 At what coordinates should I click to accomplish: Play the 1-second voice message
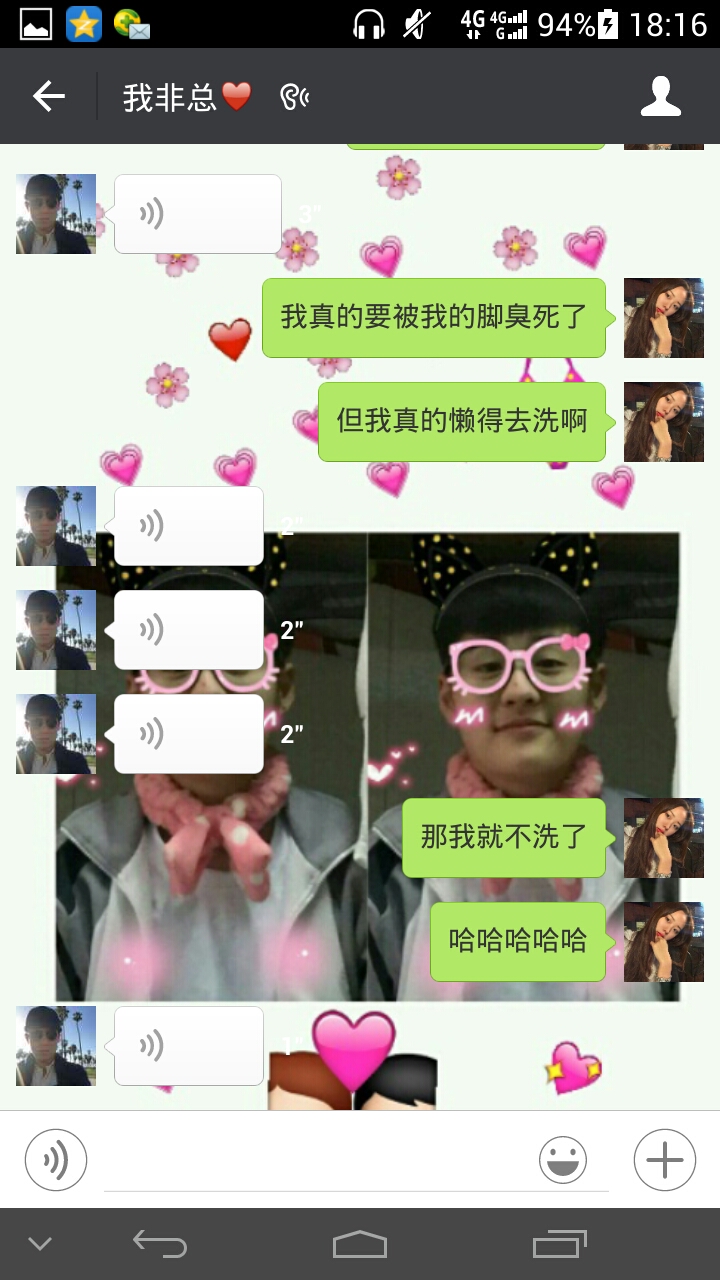coord(188,1046)
